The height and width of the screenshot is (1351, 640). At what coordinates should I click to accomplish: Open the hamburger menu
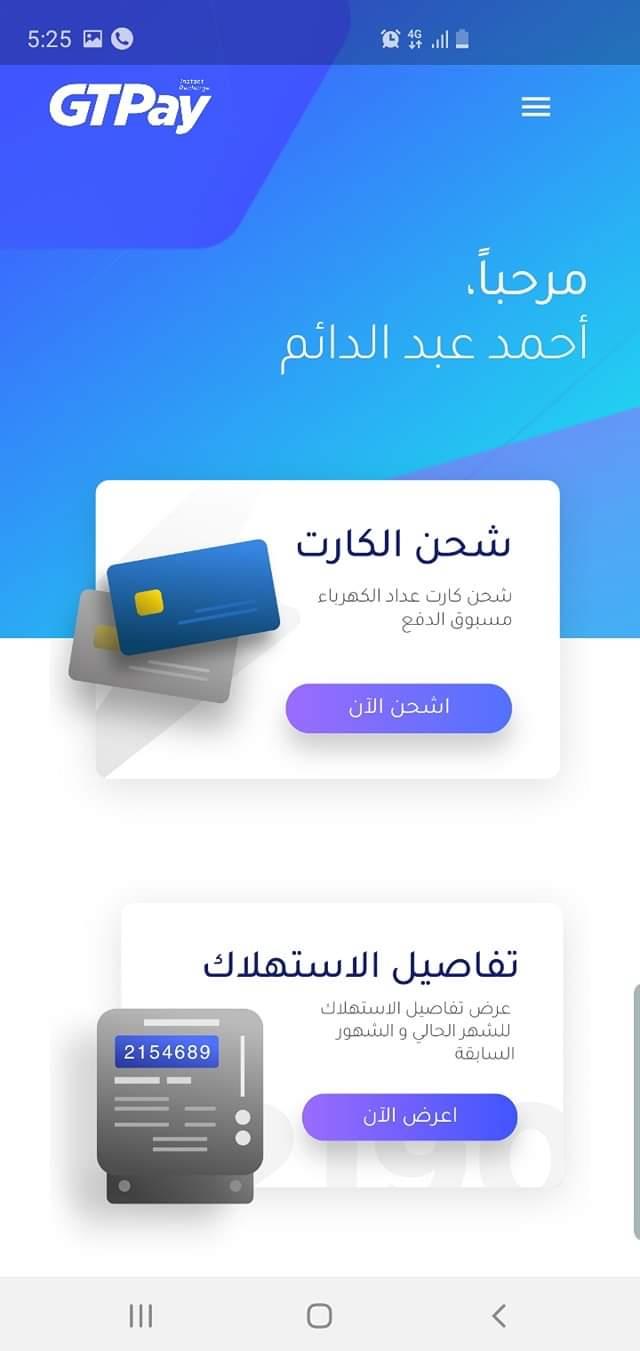[x=536, y=107]
